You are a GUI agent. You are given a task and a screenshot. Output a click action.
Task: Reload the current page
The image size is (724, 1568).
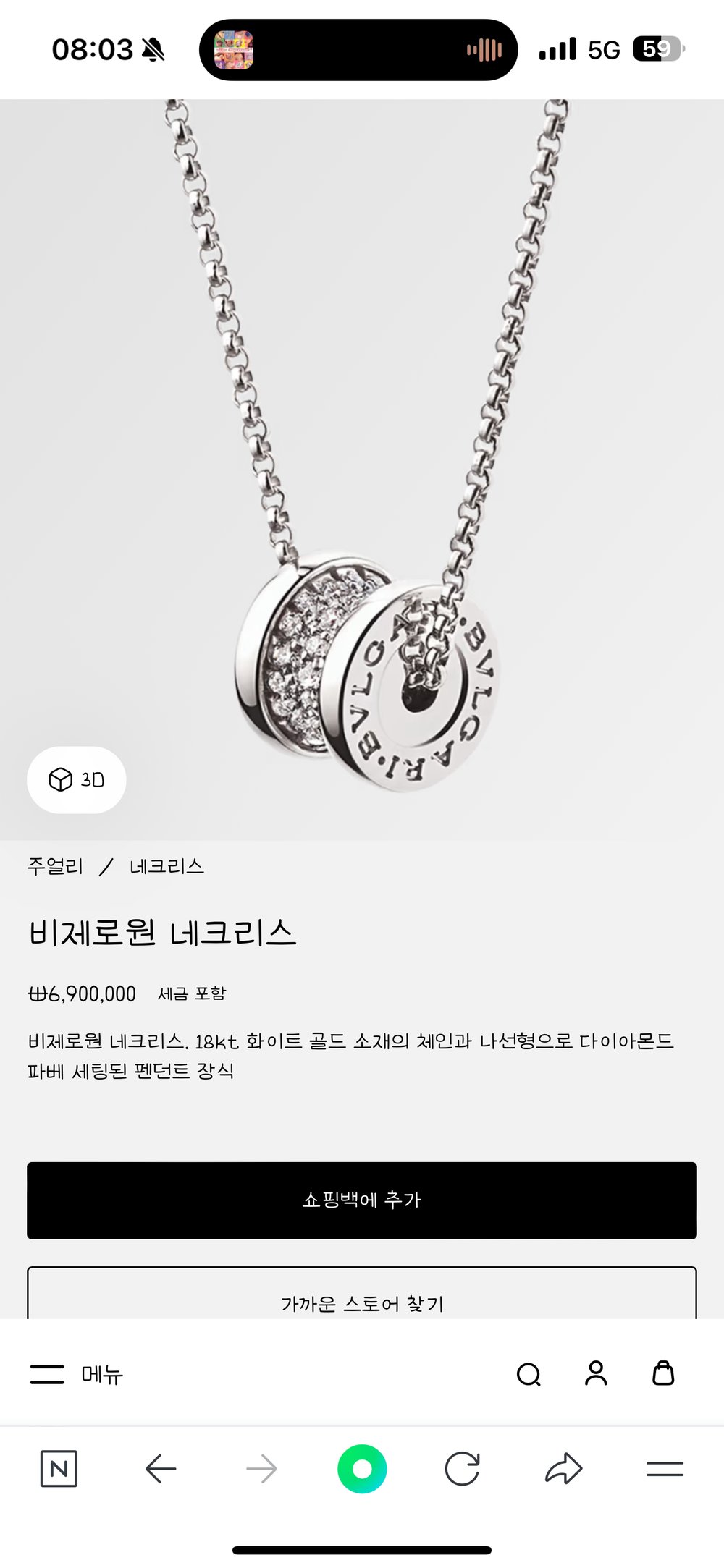(x=462, y=1469)
